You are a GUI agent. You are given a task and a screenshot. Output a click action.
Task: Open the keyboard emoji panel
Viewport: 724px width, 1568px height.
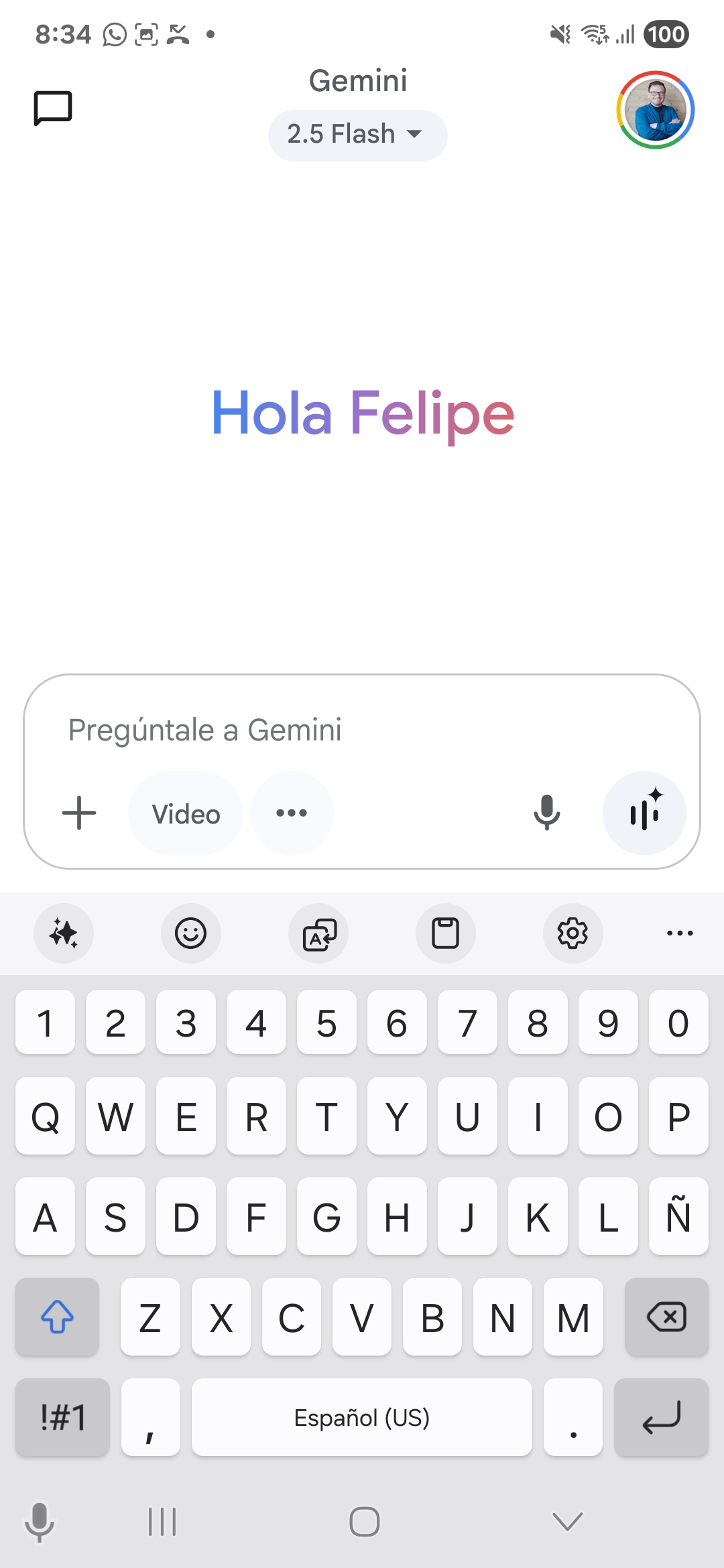pyautogui.click(x=191, y=933)
